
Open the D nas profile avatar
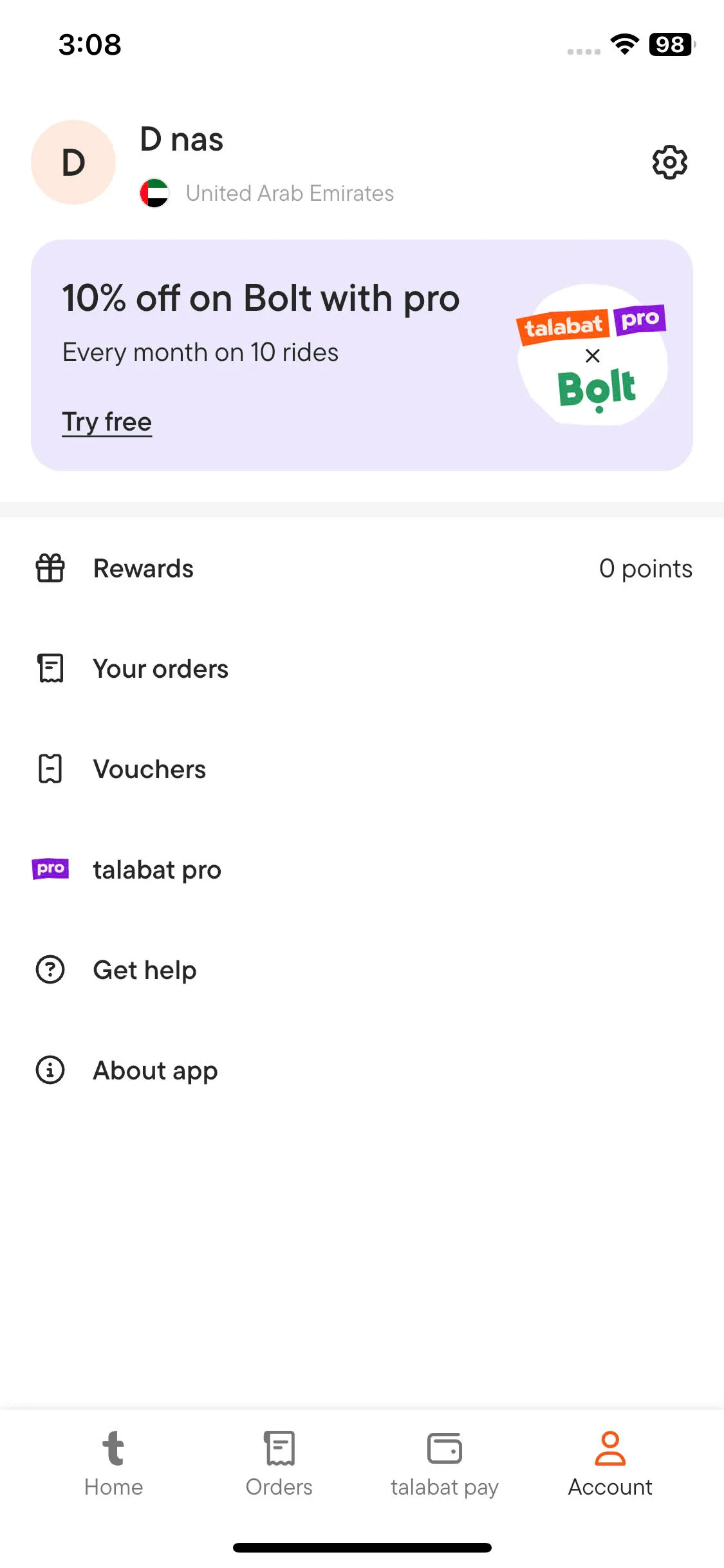click(73, 162)
